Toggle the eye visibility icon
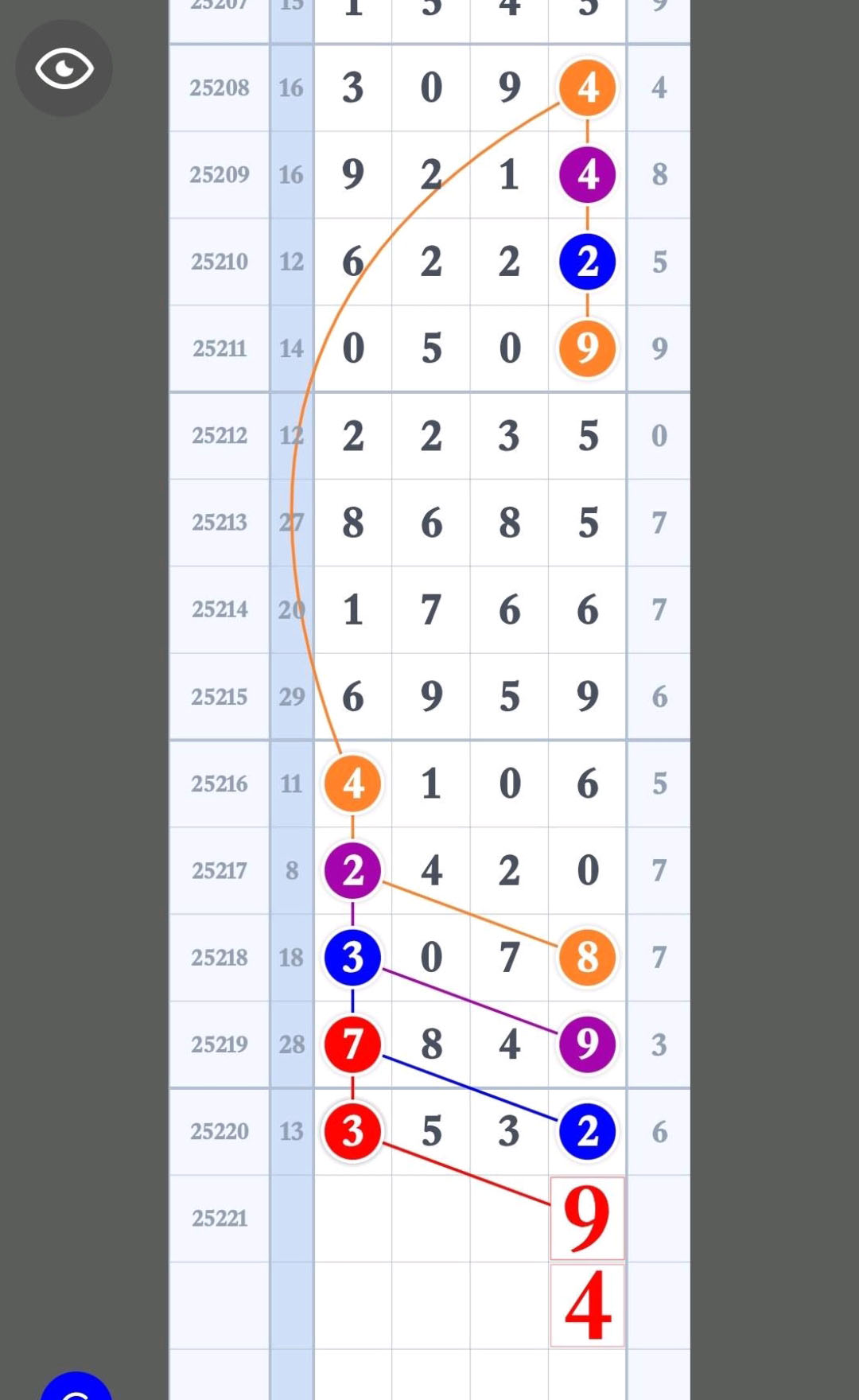Image resolution: width=859 pixels, height=1400 pixels. pos(64,68)
